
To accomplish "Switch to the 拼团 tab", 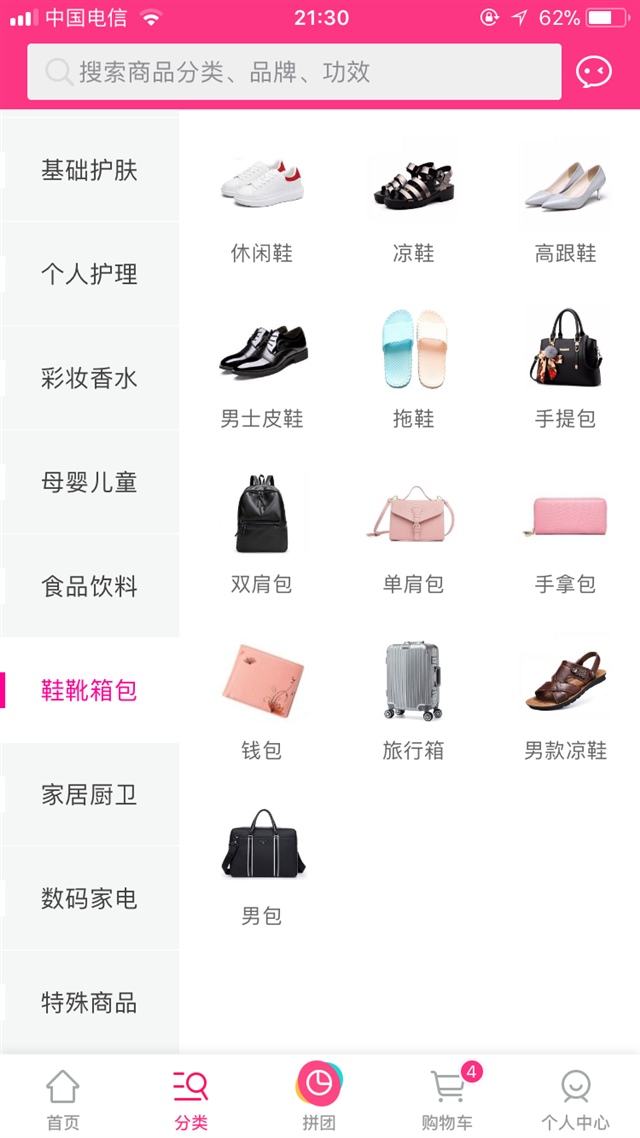I will tap(319, 1098).
